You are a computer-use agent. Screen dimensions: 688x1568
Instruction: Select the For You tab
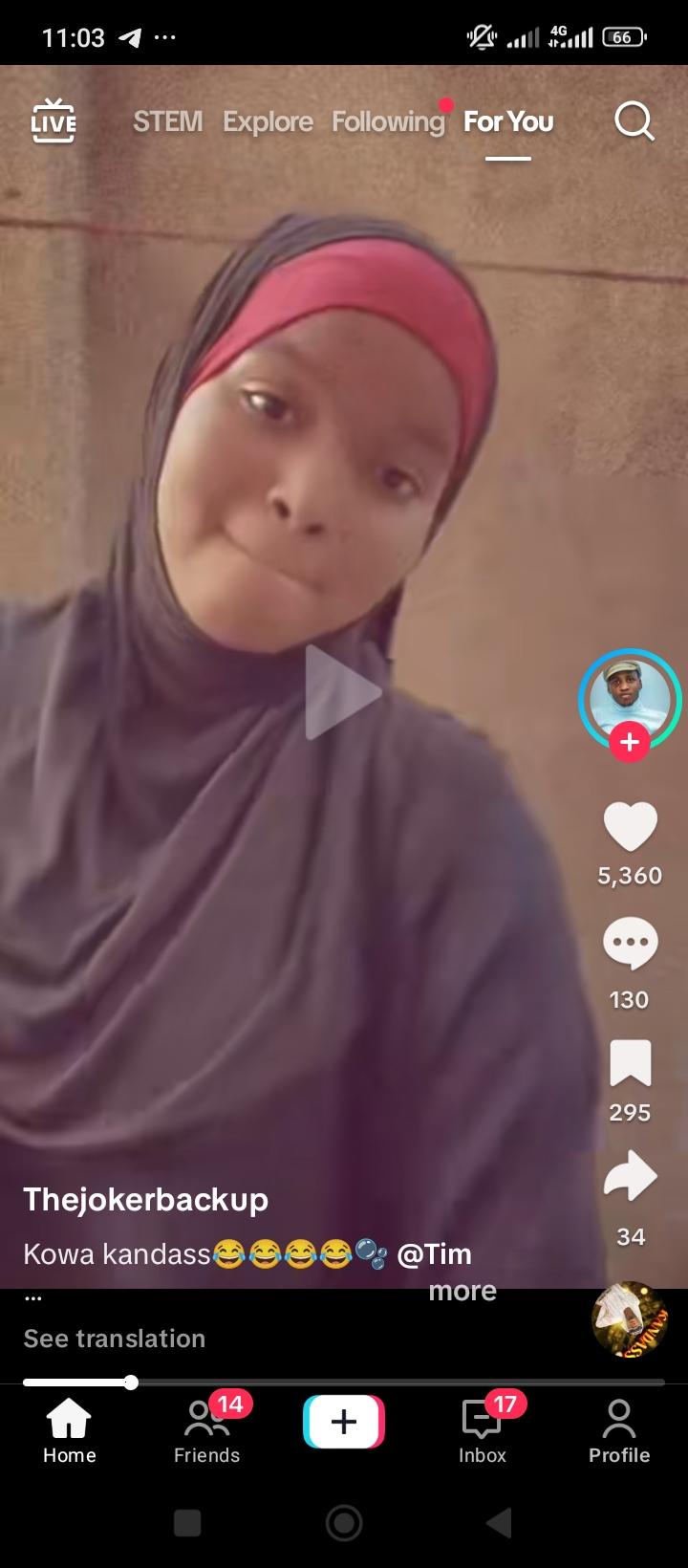click(508, 122)
